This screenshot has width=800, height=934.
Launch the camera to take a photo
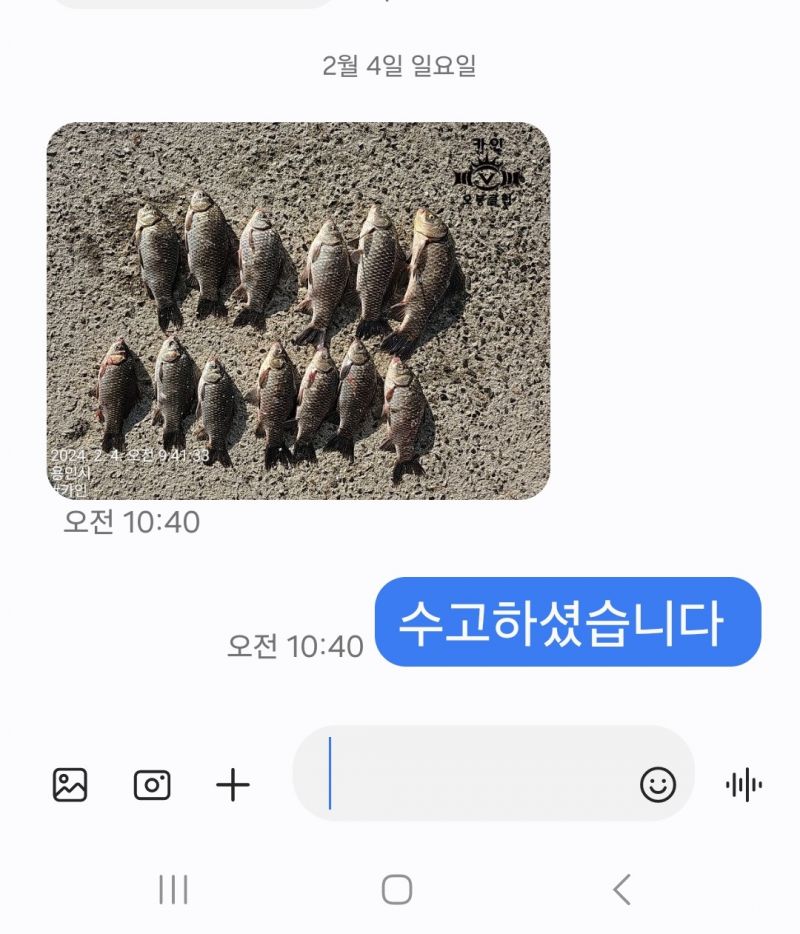click(x=152, y=785)
